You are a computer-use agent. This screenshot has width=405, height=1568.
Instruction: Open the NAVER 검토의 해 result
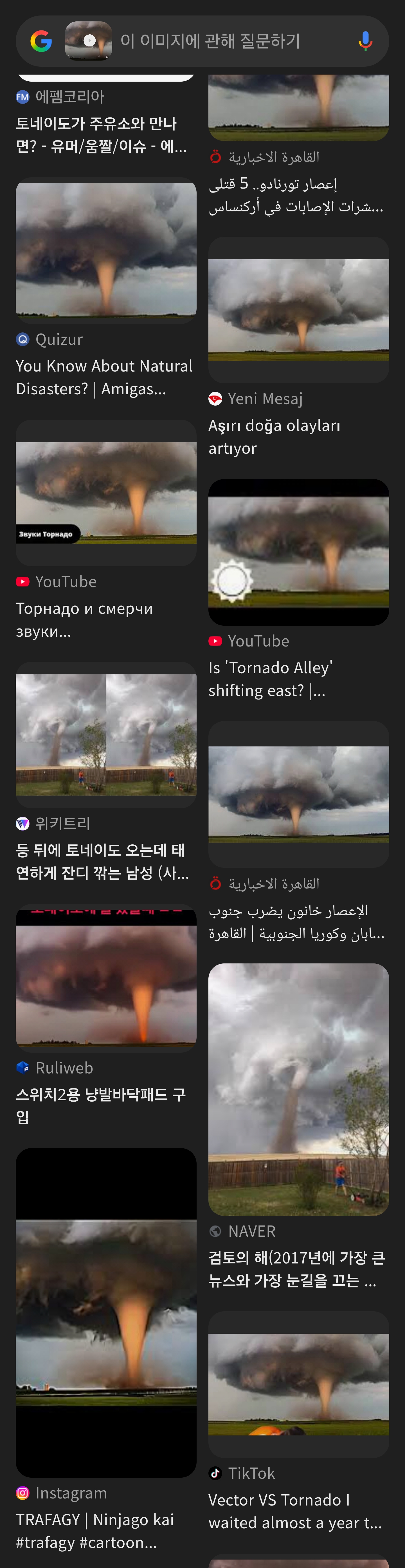pos(299,1126)
